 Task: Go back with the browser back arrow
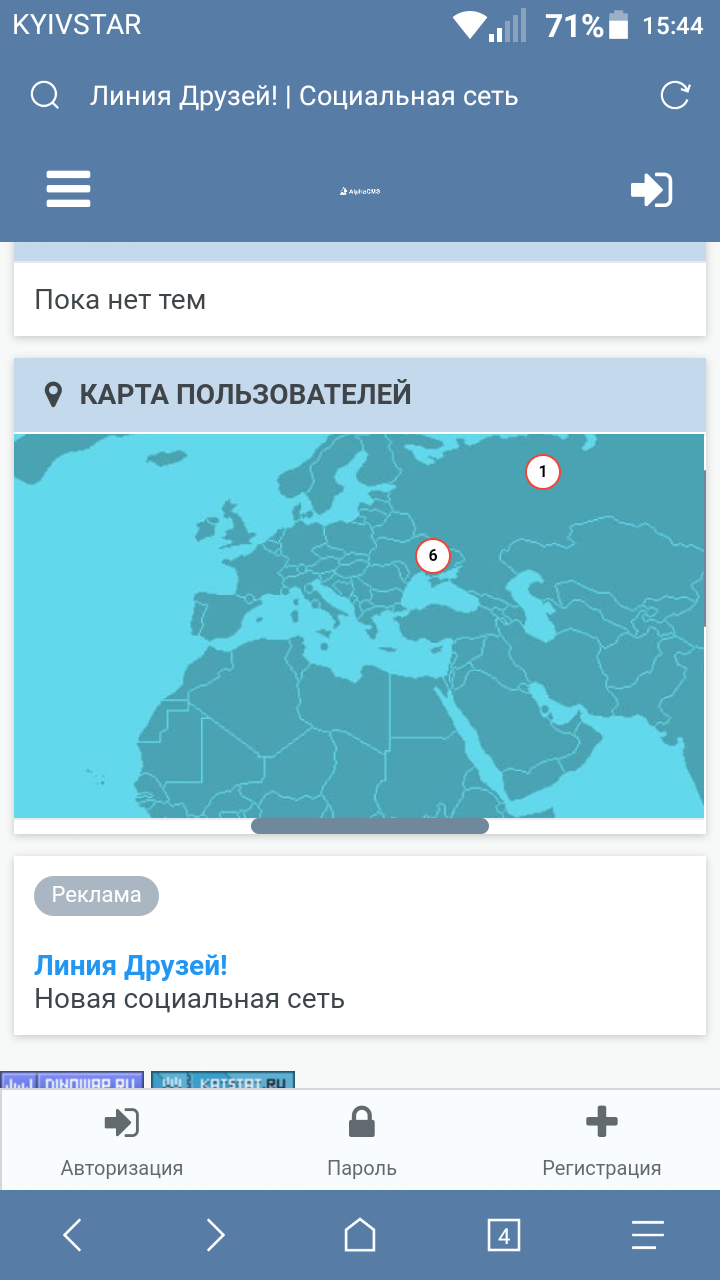tap(72, 1236)
